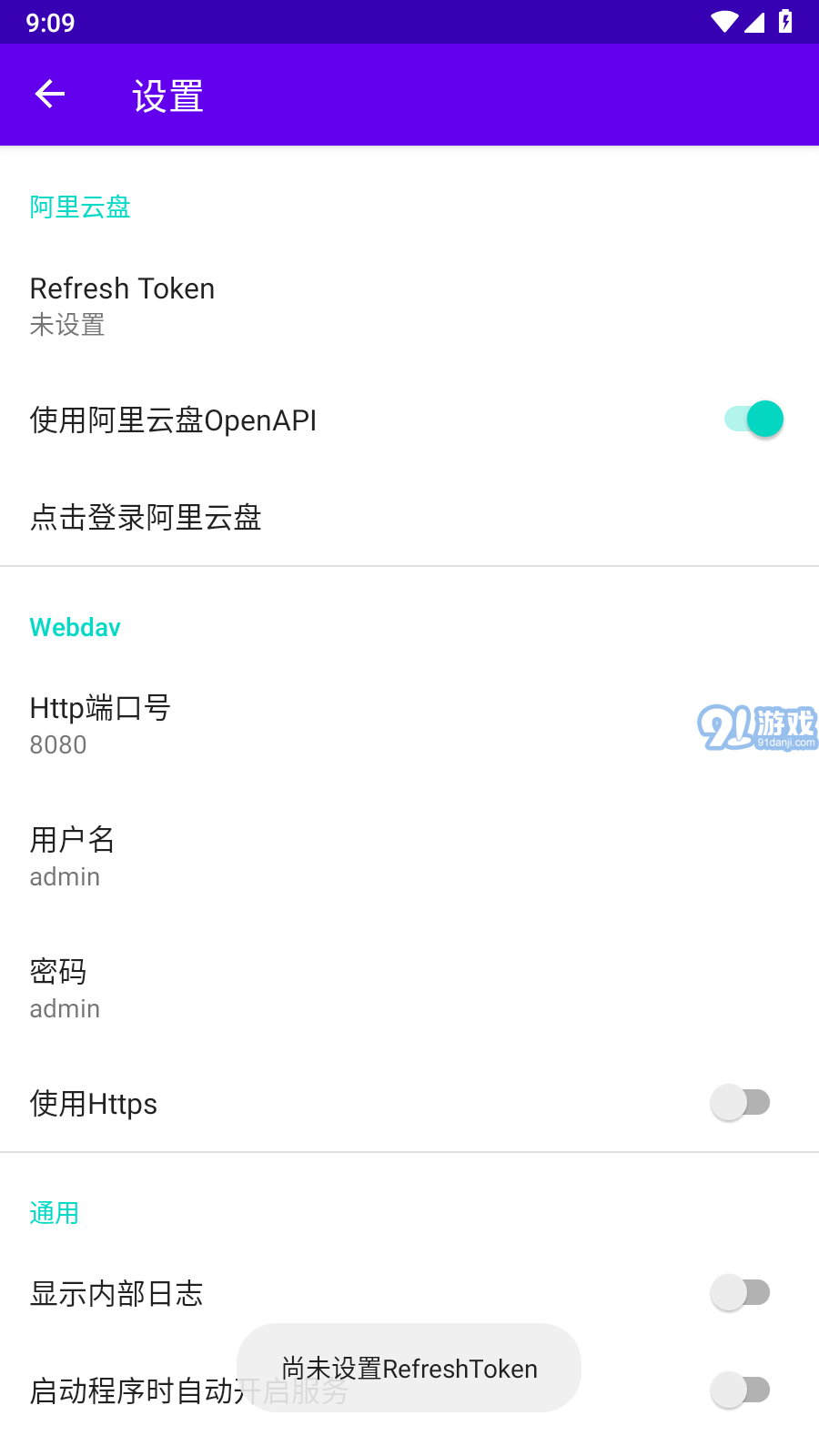This screenshot has width=819, height=1456.
Task: Select the 阿里云盘 section header
Action: coord(79,208)
